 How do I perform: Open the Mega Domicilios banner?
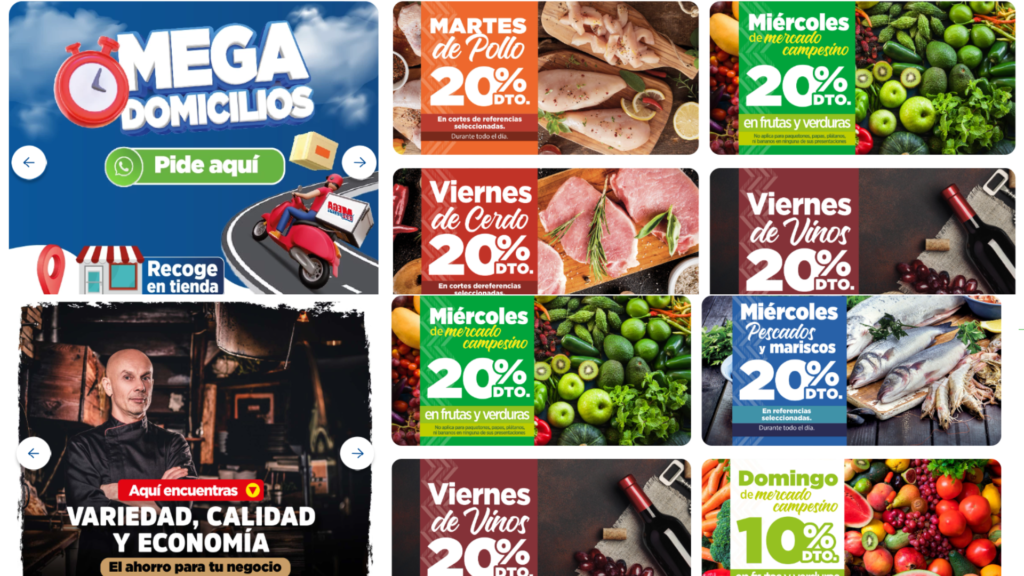point(195,100)
